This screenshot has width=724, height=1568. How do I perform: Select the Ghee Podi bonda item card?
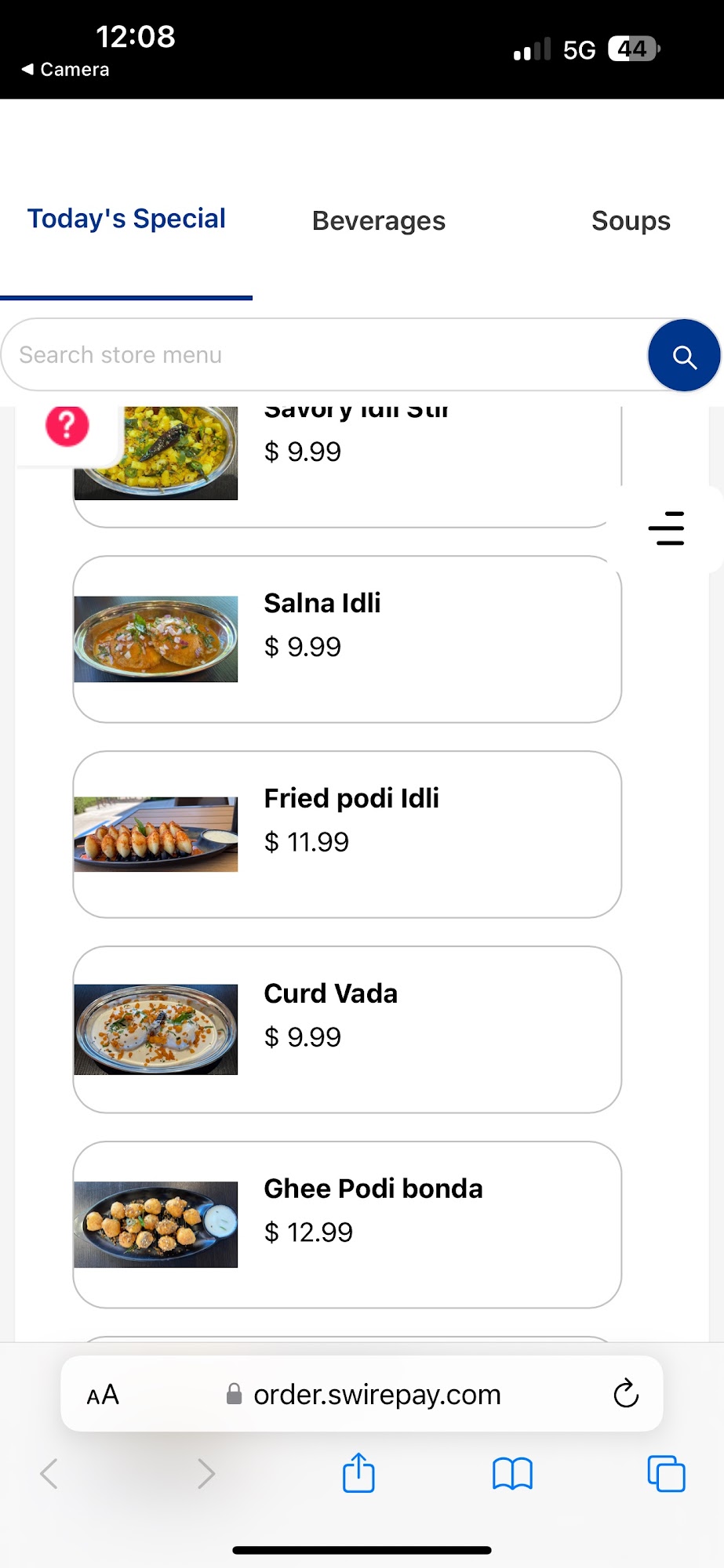pos(347,1225)
